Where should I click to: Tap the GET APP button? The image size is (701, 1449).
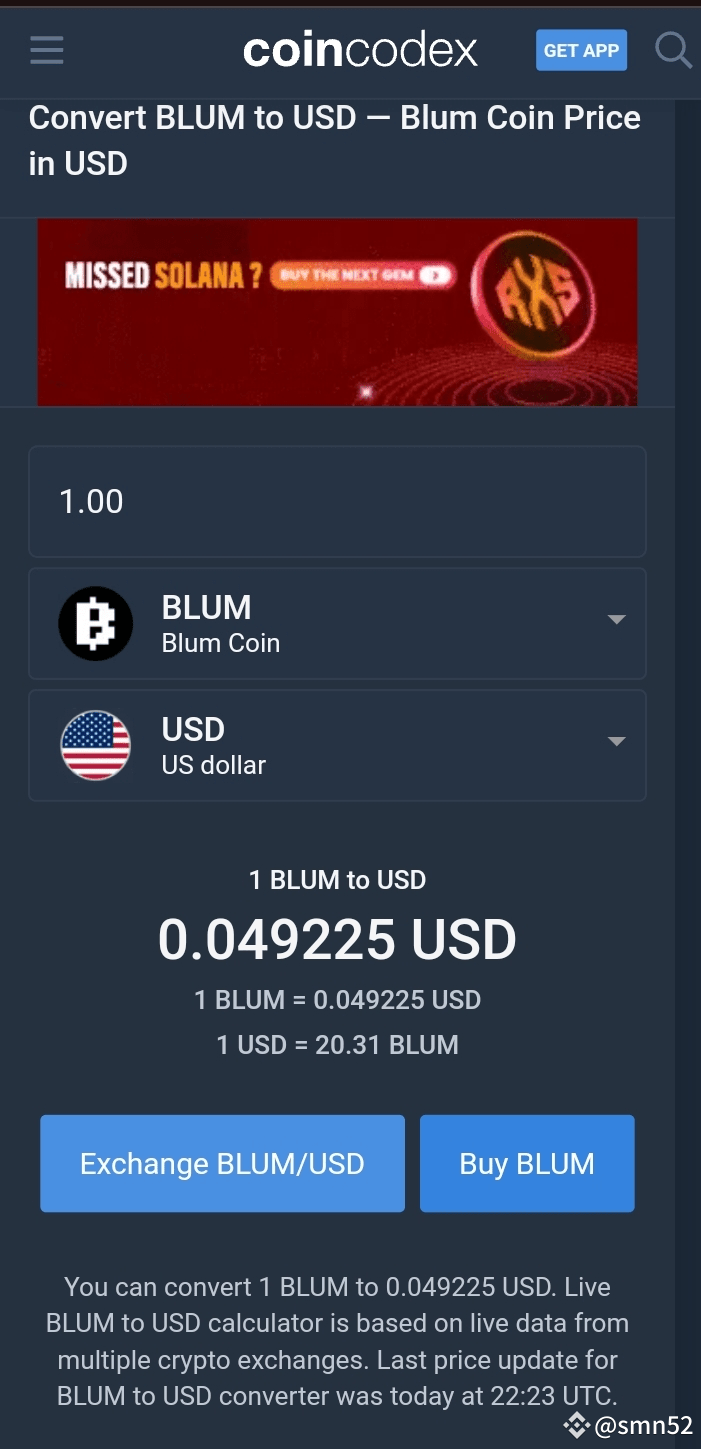[x=581, y=50]
